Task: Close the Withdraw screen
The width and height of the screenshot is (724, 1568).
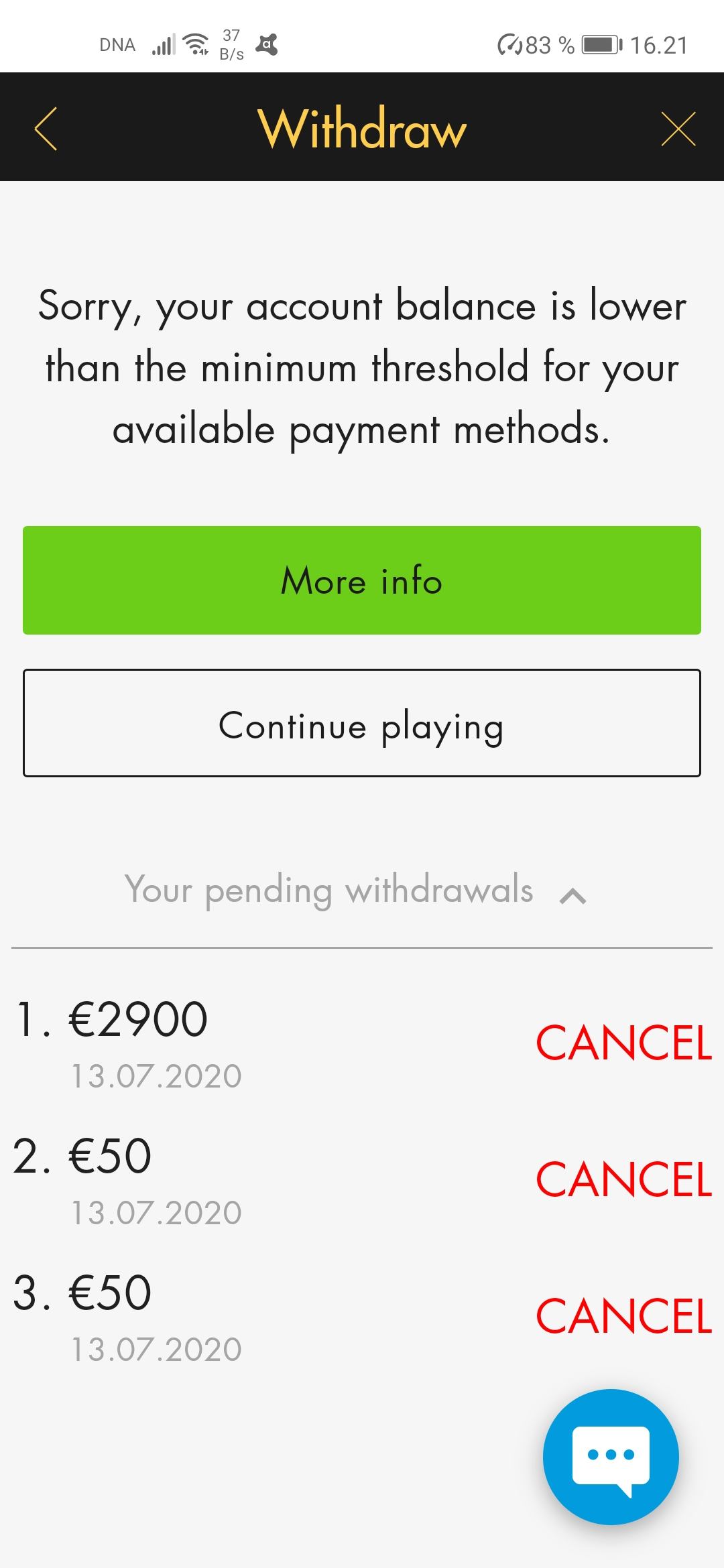Action: pos(678,128)
